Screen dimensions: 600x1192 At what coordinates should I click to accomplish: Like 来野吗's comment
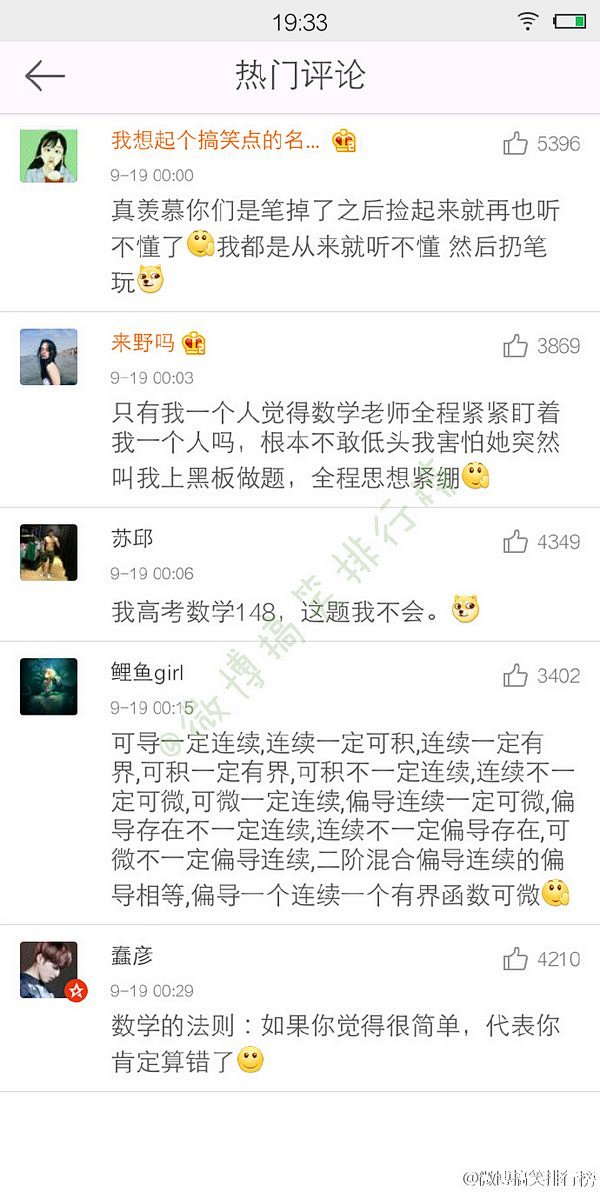tap(515, 346)
